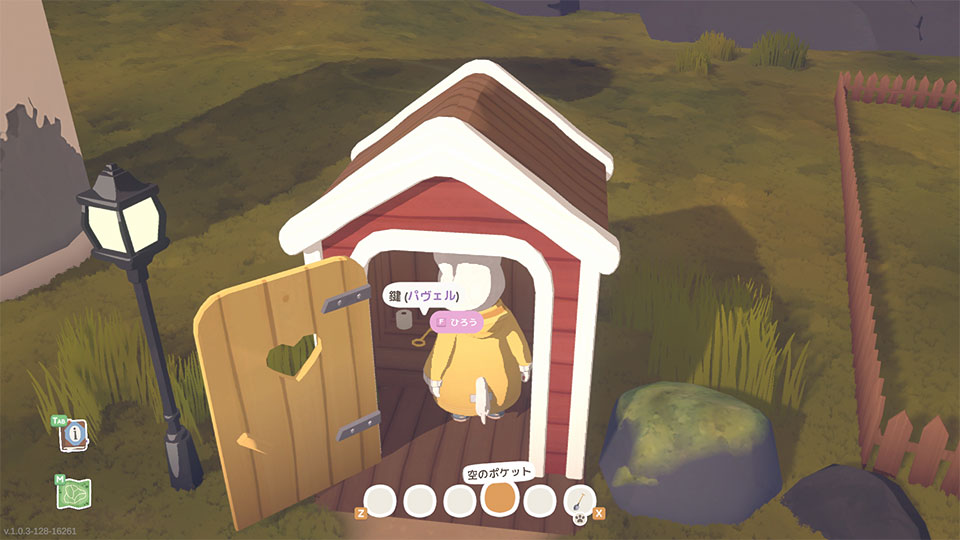Viewport: 960px width, 540px height.
Task: Select the shovel inventory slot
Action: 578,499
